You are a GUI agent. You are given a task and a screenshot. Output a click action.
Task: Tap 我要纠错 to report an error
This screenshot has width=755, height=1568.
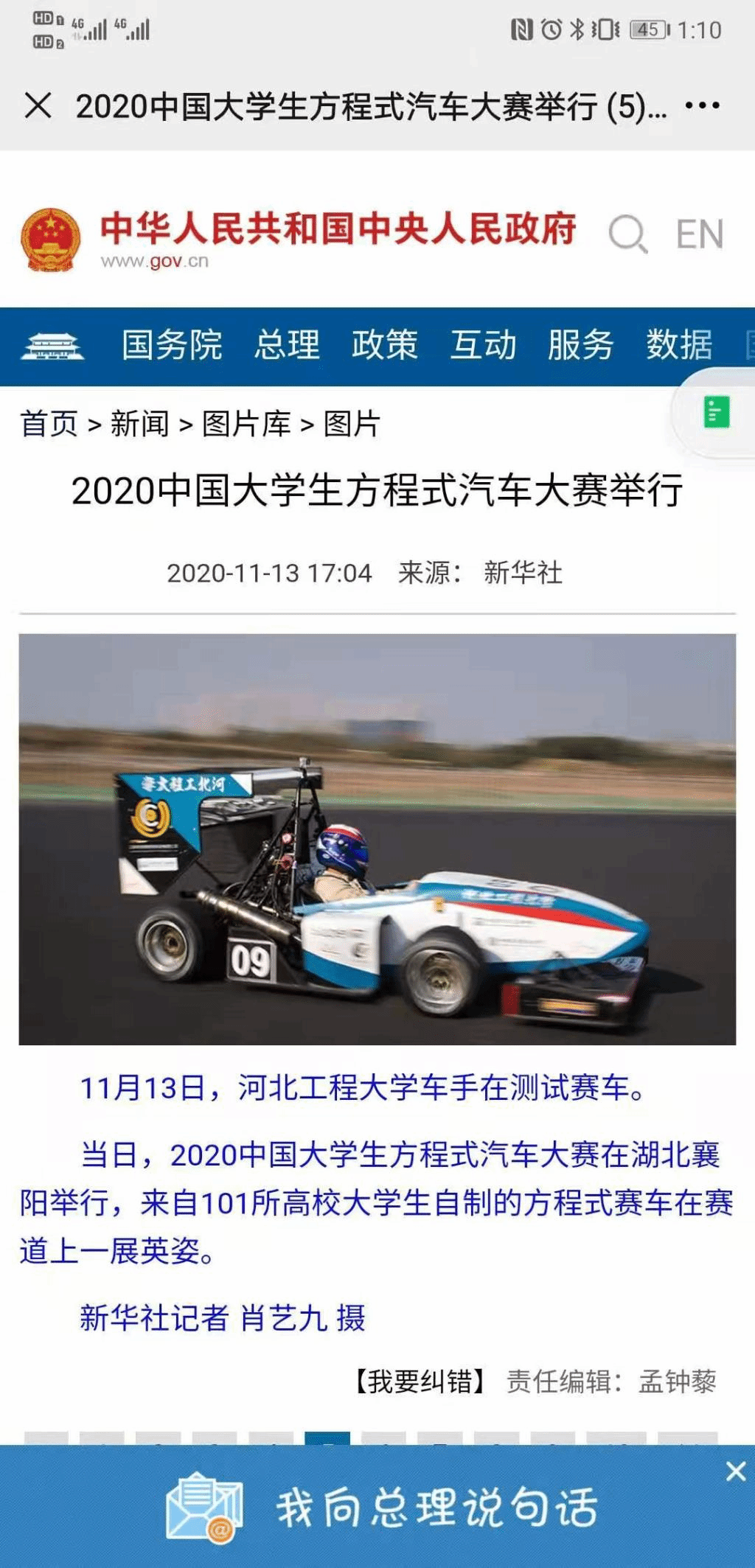(420, 1381)
